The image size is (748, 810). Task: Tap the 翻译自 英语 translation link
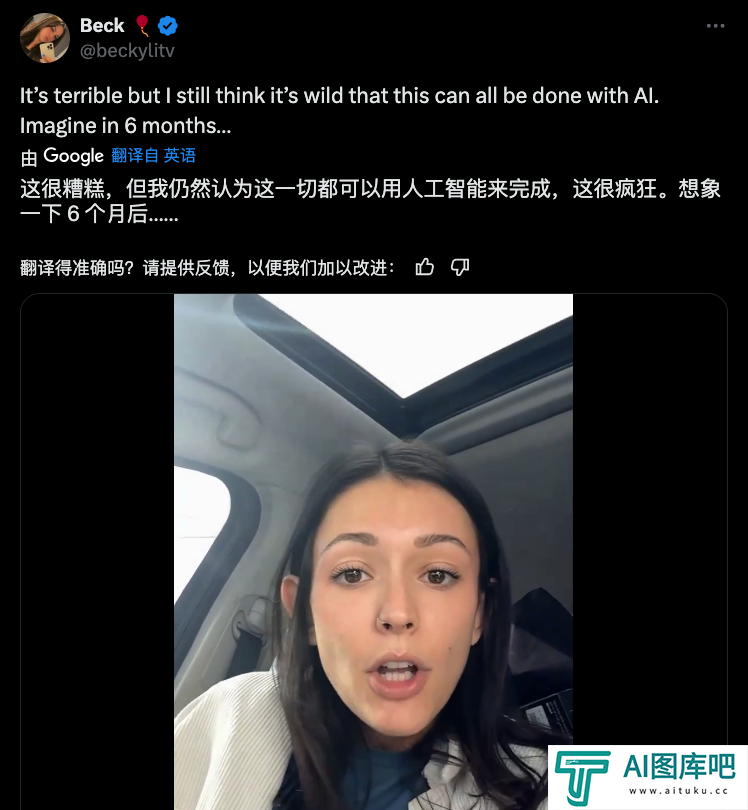pos(153,155)
